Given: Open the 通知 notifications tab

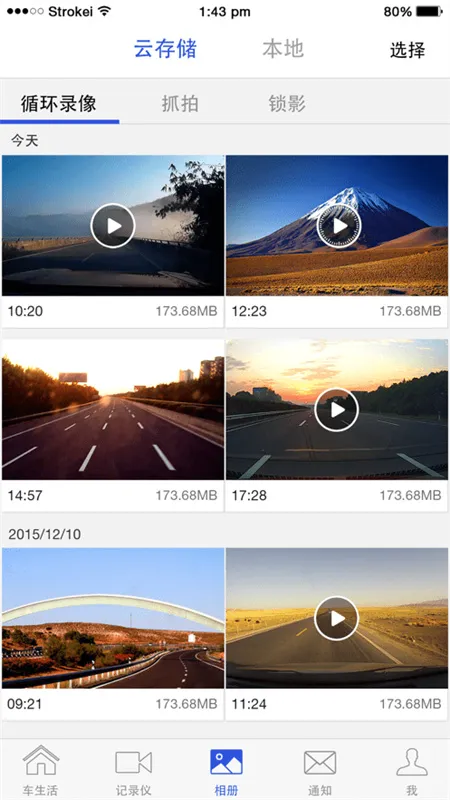Looking at the screenshot, I should tap(319, 770).
